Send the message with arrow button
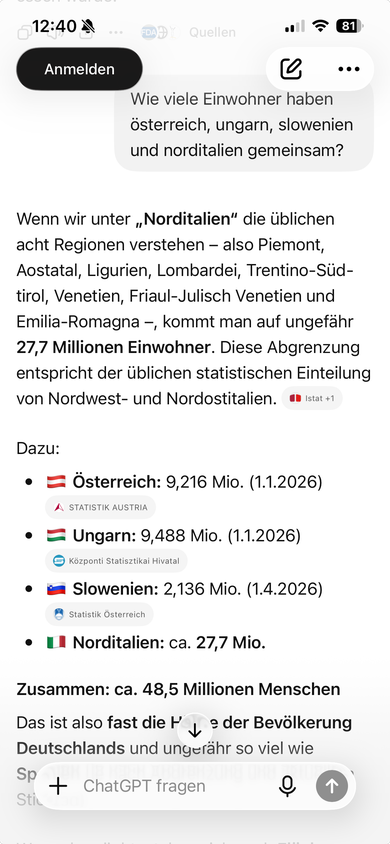 click(x=332, y=786)
